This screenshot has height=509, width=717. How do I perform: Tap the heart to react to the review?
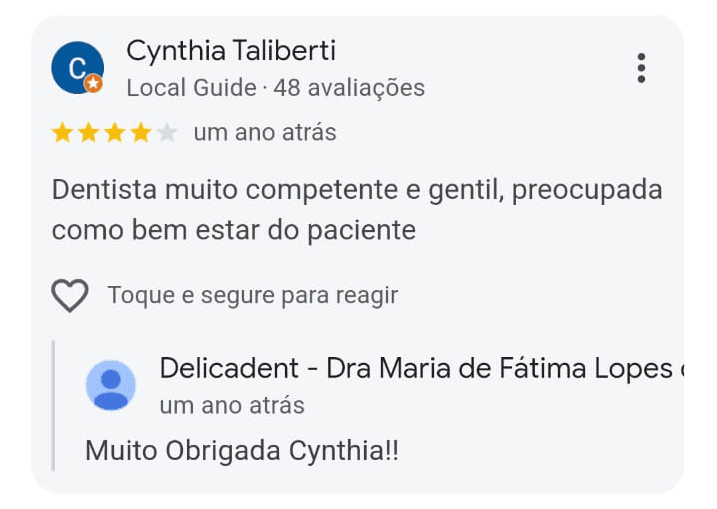point(70,296)
